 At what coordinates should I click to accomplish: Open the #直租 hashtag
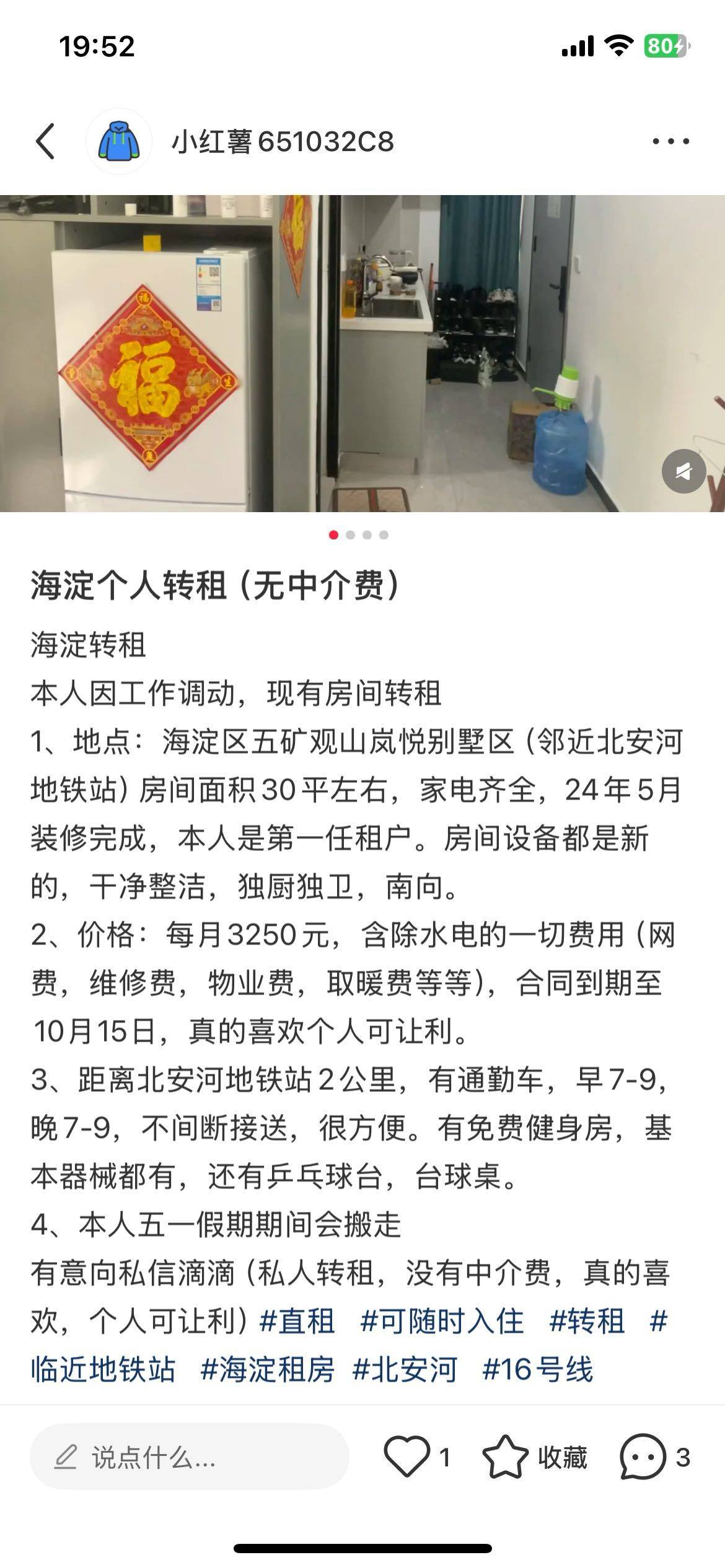pos(297,1322)
